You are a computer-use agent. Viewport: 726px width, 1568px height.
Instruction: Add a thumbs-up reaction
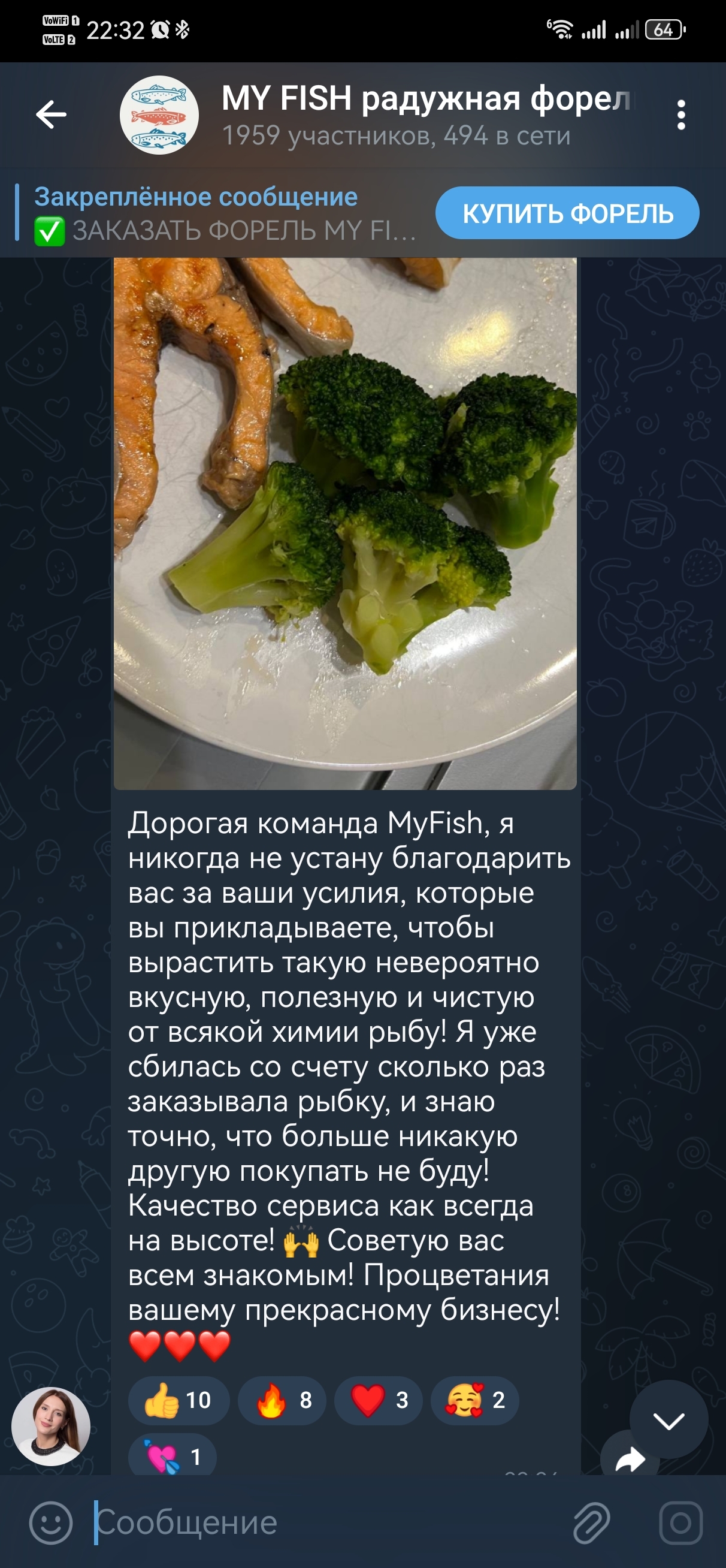point(179,1400)
